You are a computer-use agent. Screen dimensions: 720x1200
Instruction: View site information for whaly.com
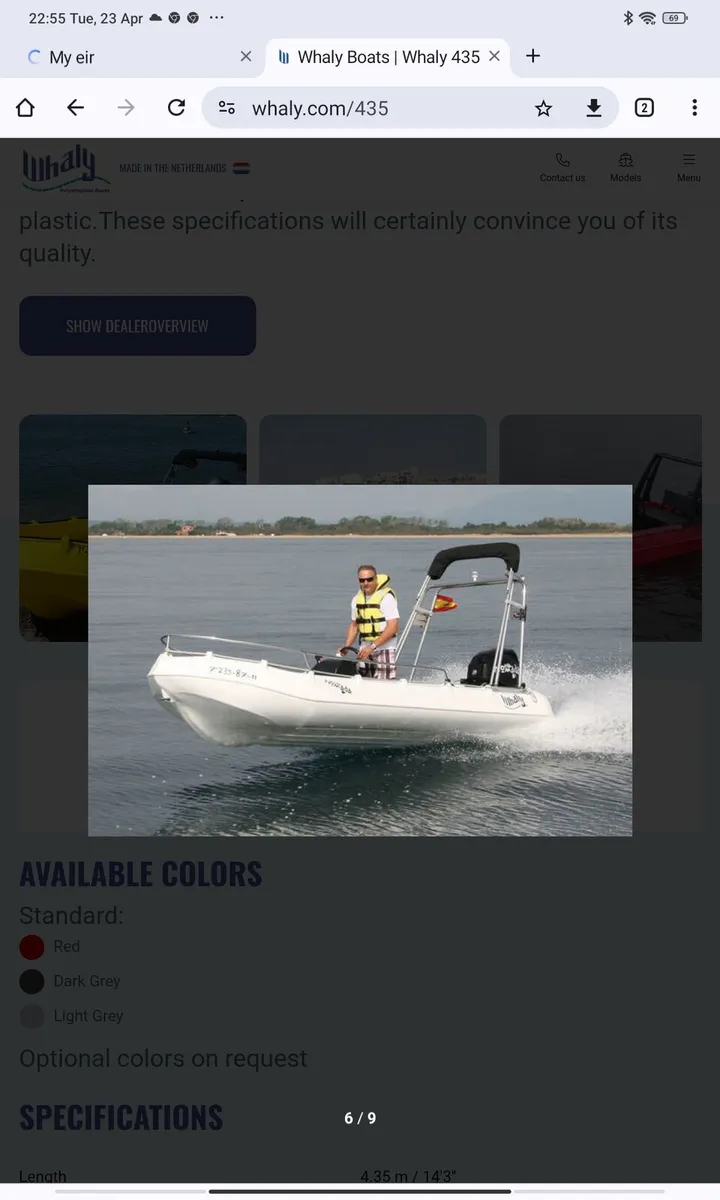(x=227, y=108)
